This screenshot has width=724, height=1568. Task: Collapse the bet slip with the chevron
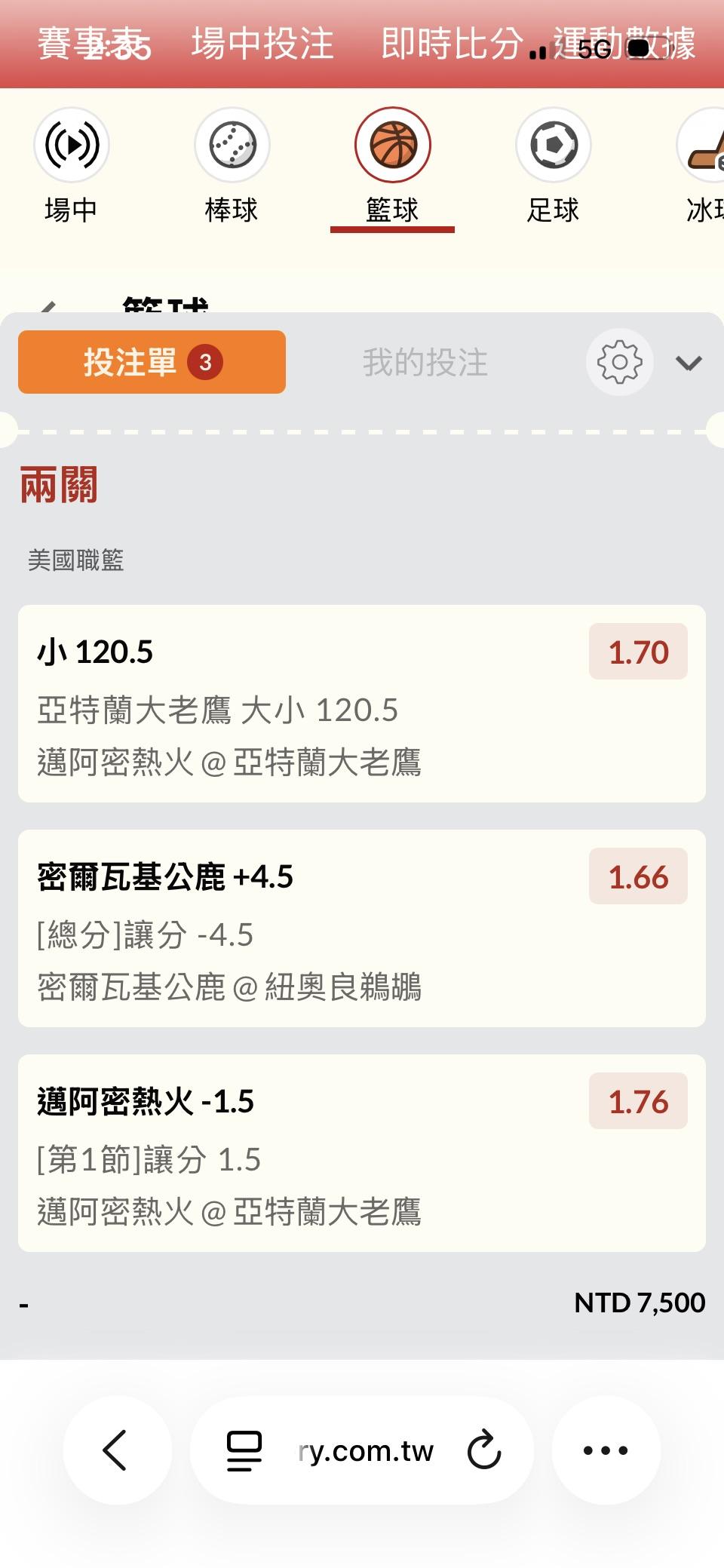click(689, 364)
